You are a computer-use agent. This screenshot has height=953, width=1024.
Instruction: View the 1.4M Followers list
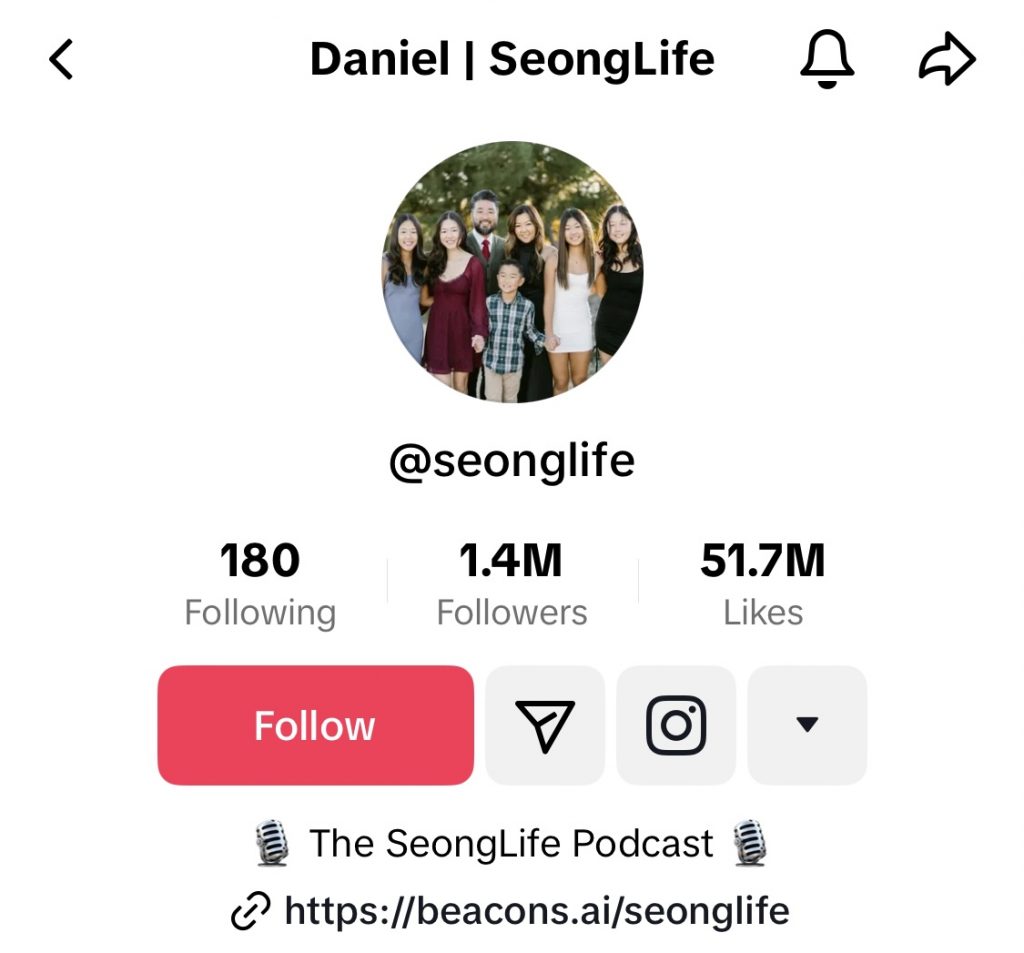512,585
